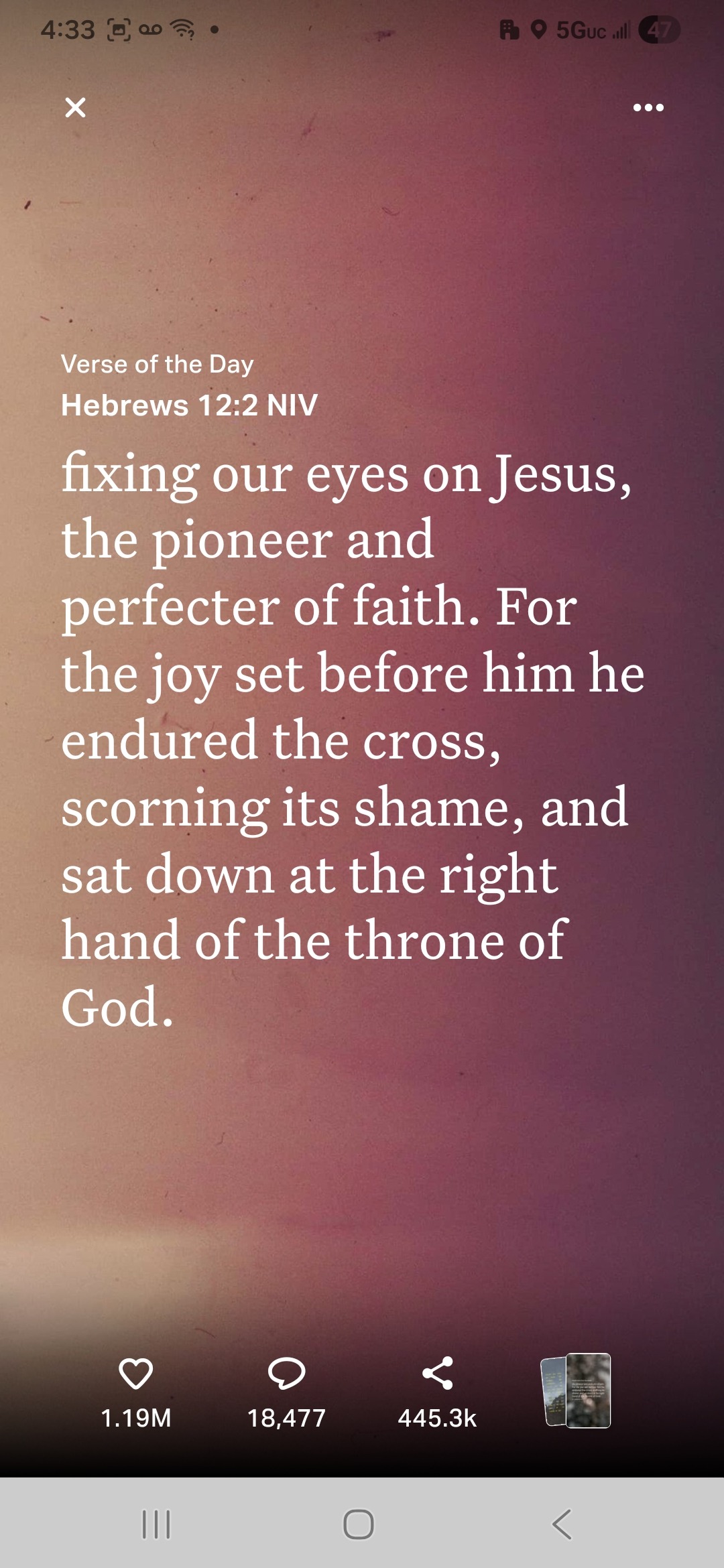Go back with the system back button
Screen dimensions: 724x1568
point(562,1524)
